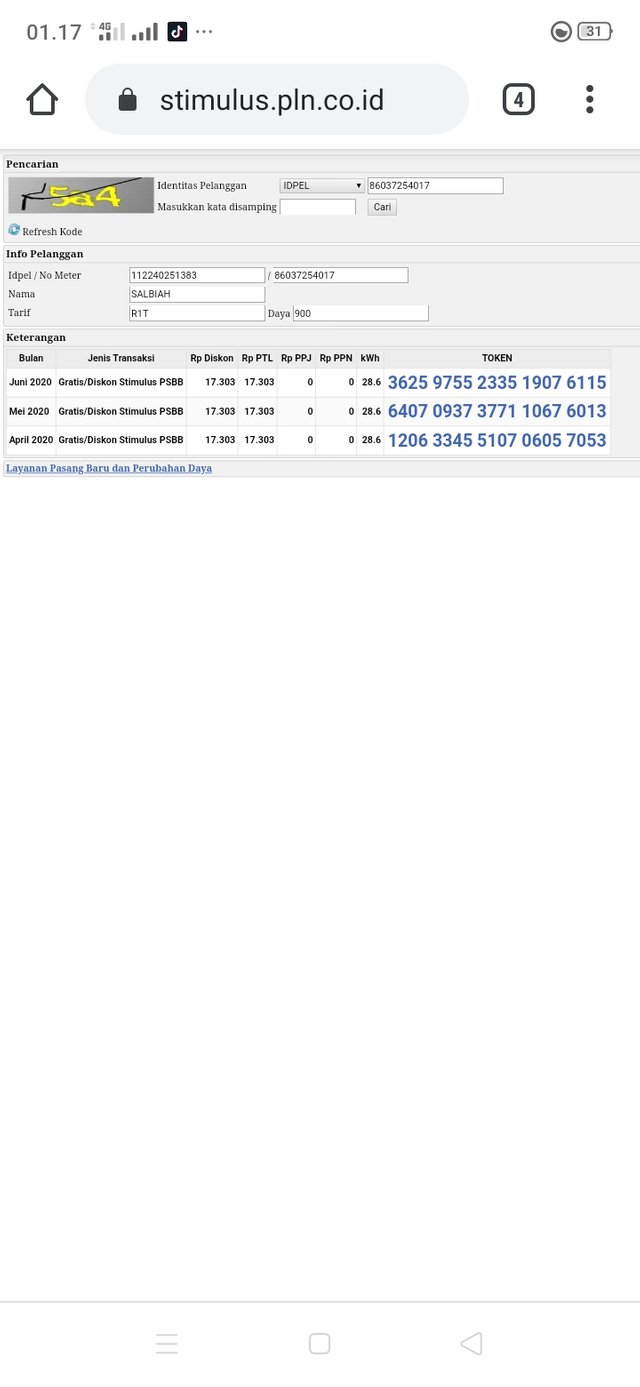Tap the Cari search button
Image resolution: width=640 pixels, height=1387 pixels.
(x=382, y=207)
